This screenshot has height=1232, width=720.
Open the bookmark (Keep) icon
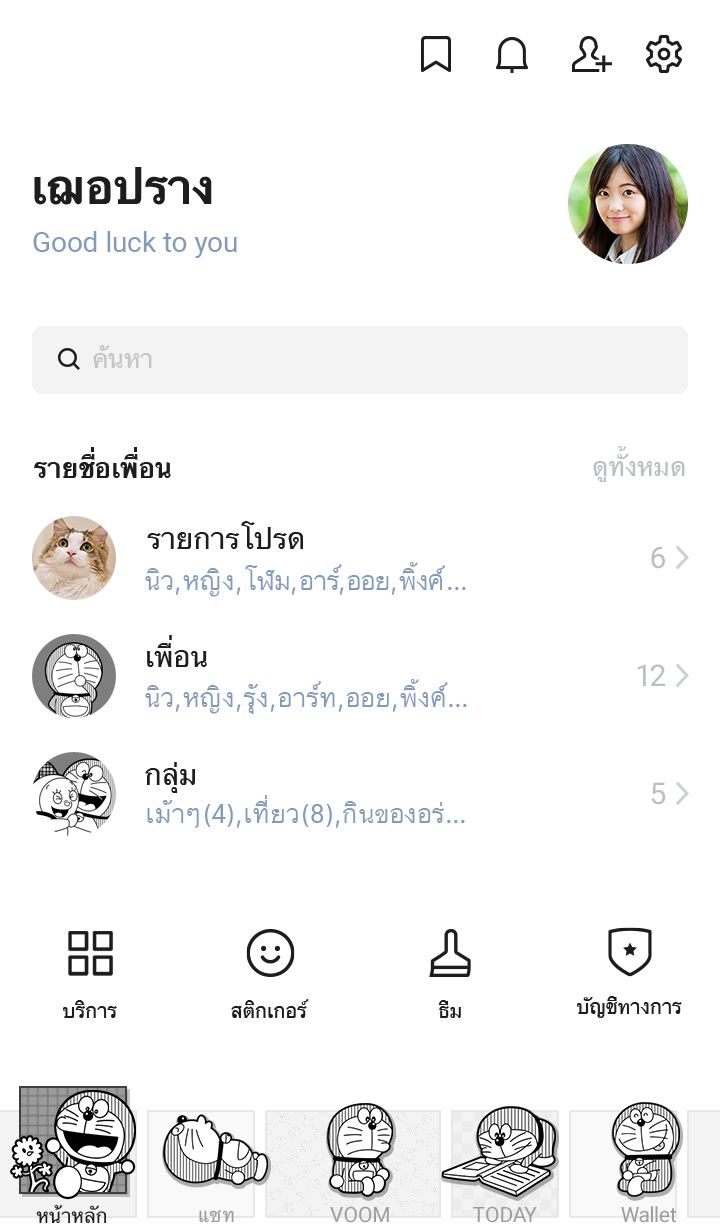pyautogui.click(x=435, y=55)
